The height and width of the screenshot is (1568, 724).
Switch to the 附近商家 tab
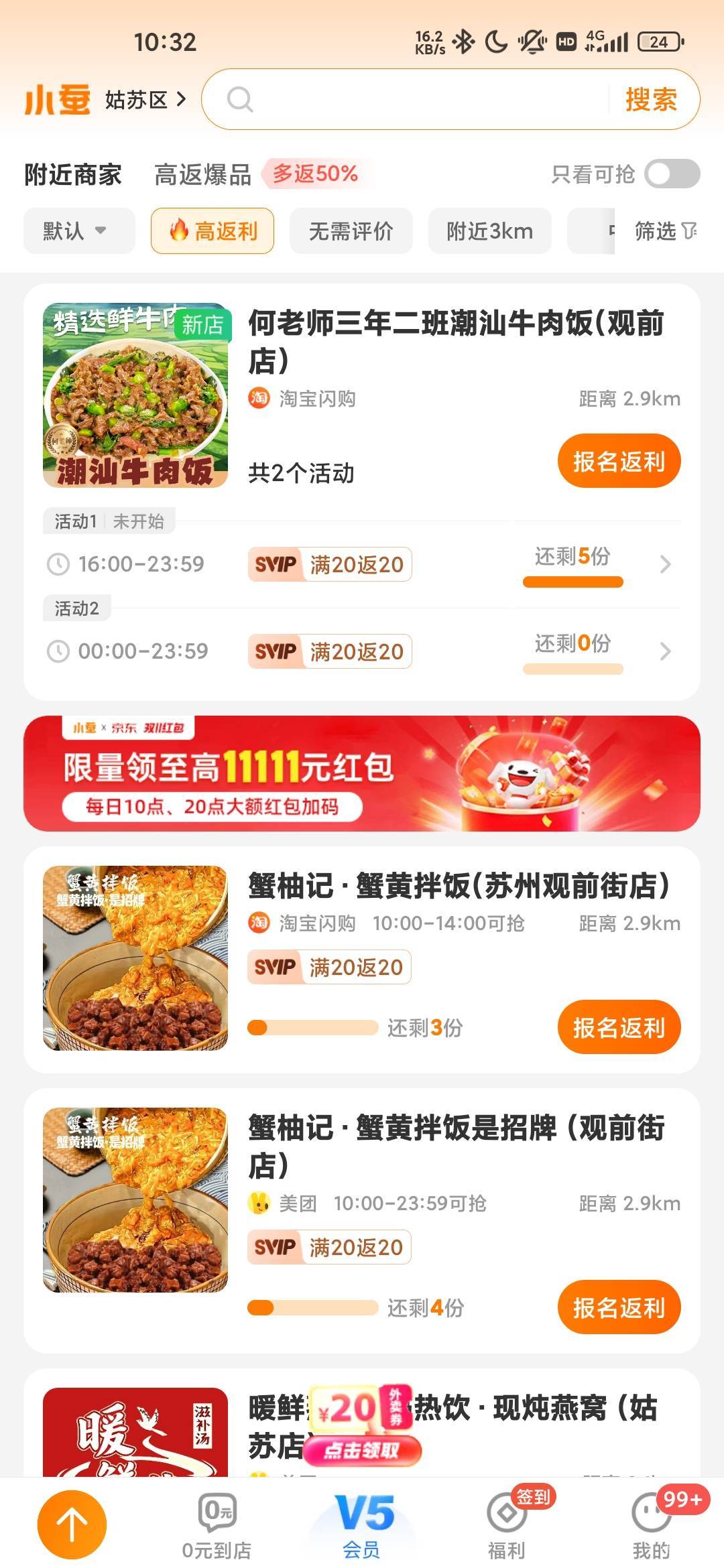tap(73, 175)
